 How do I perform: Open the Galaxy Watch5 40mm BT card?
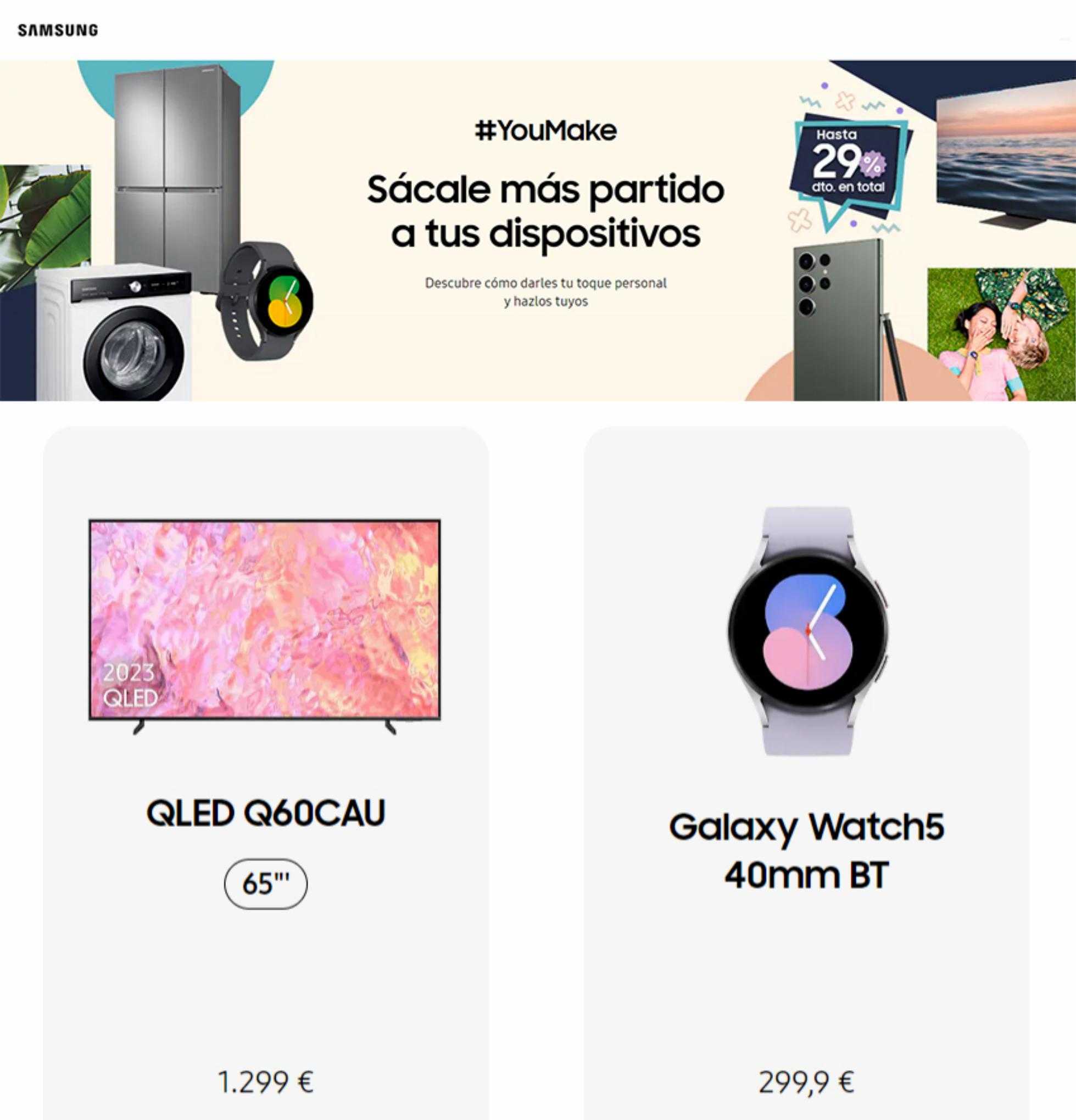click(806, 850)
